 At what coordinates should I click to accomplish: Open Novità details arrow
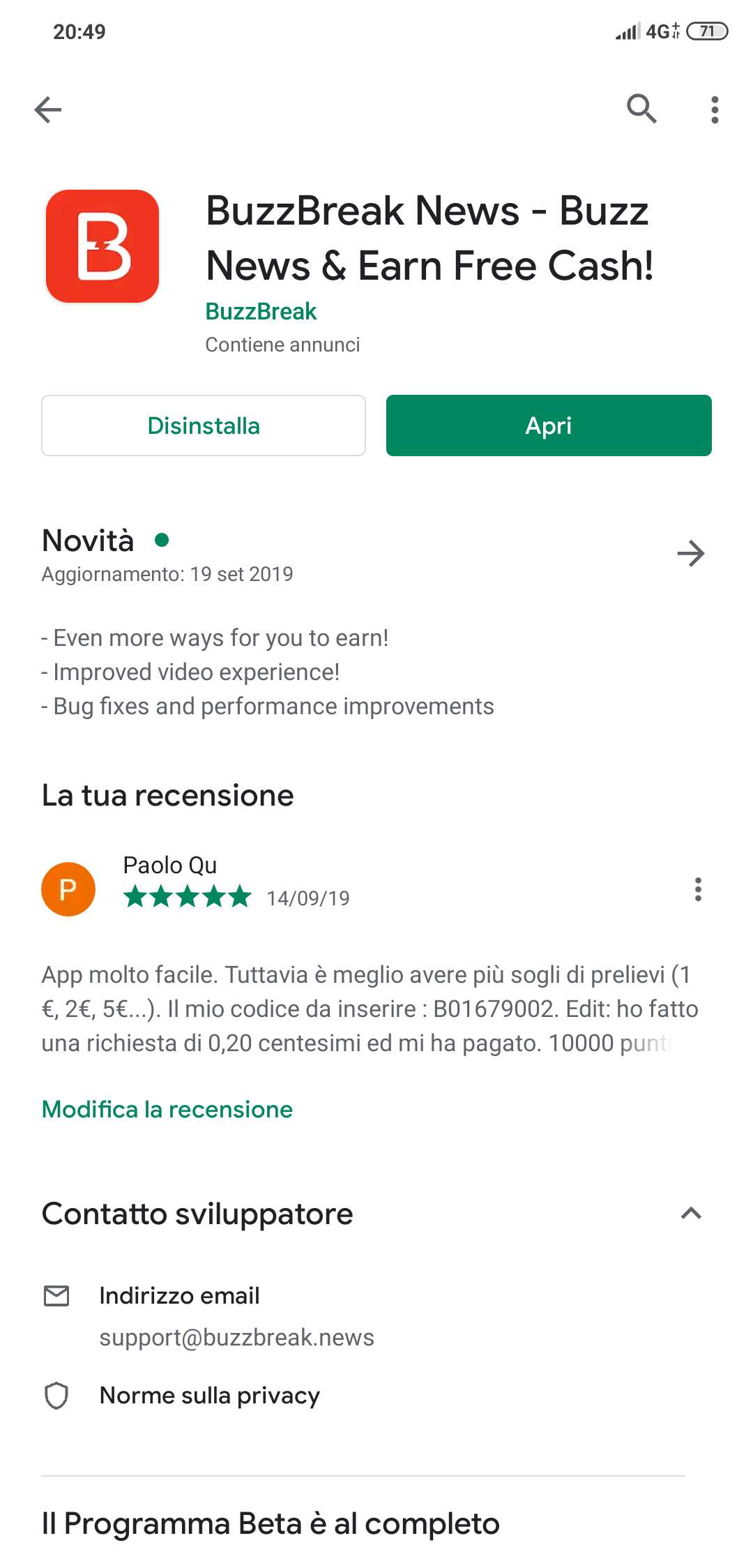tap(691, 554)
